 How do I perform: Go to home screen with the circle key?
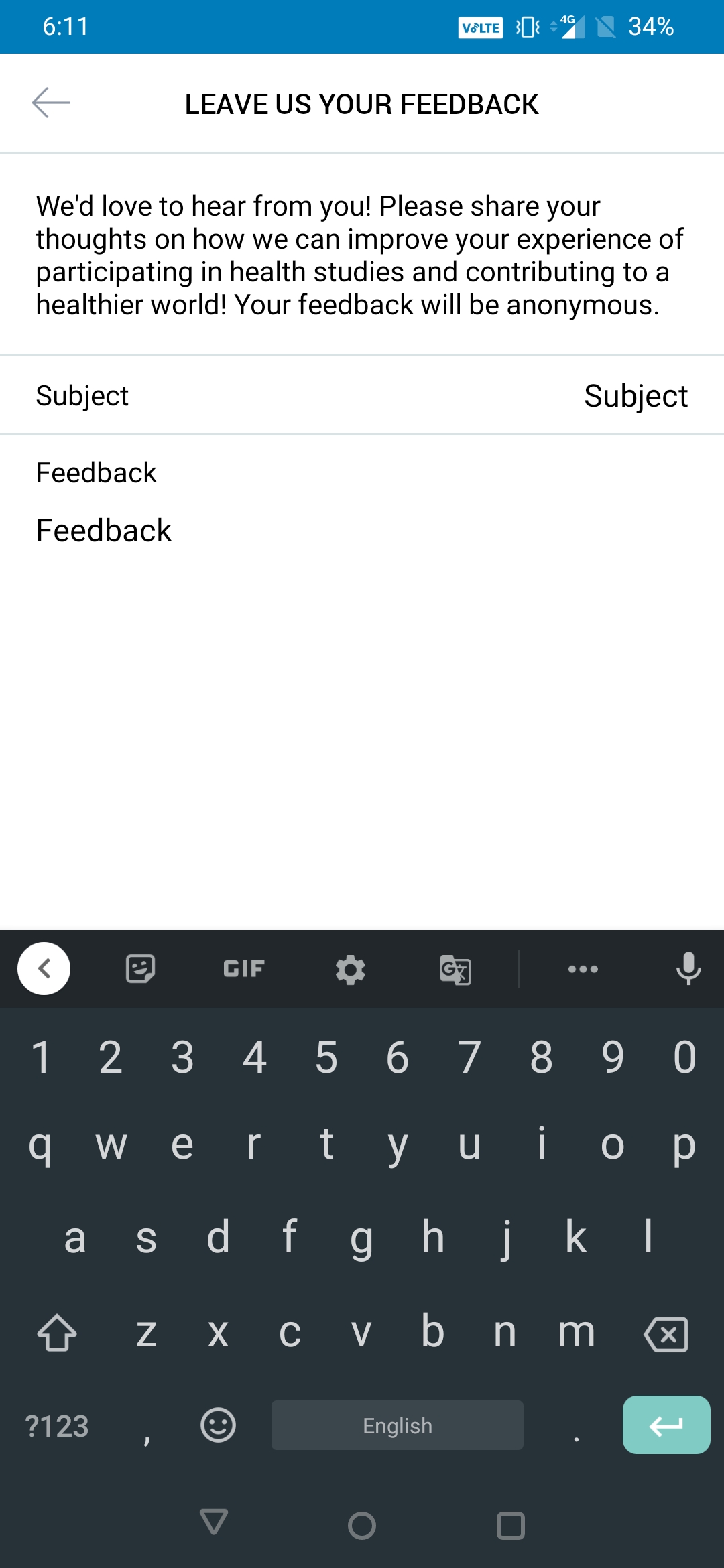click(361, 1525)
